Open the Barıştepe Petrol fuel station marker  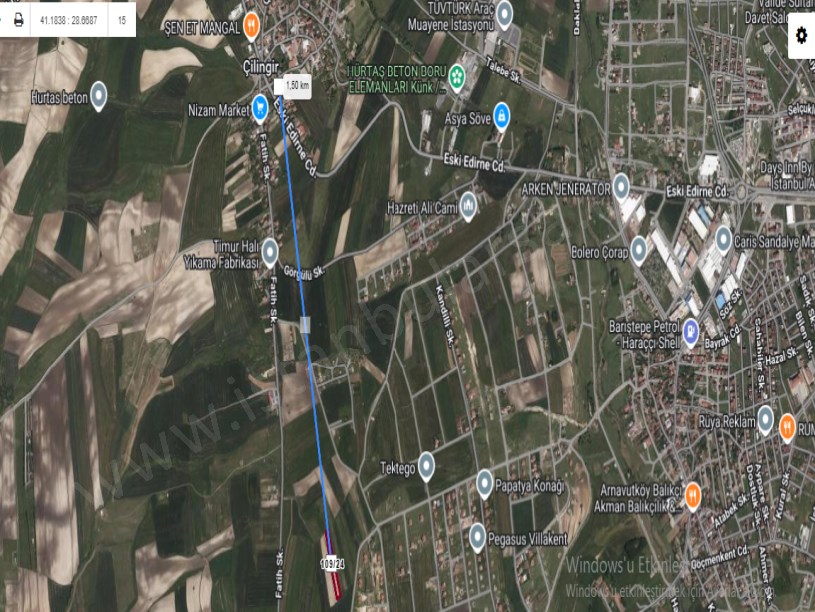pyautogui.click(x=690, y=331)
